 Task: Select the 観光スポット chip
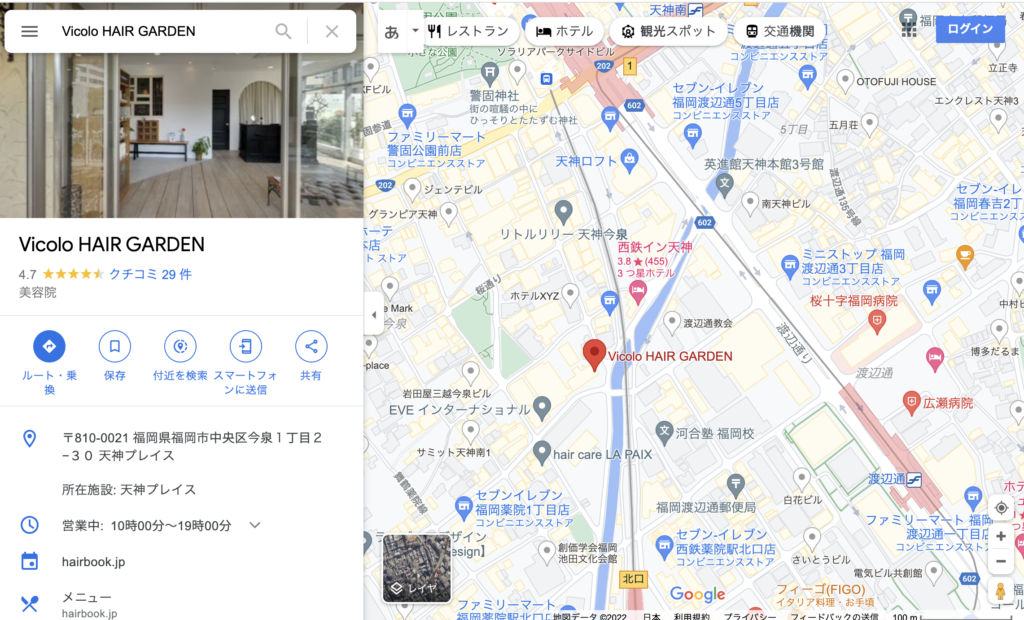click(669, 31)
